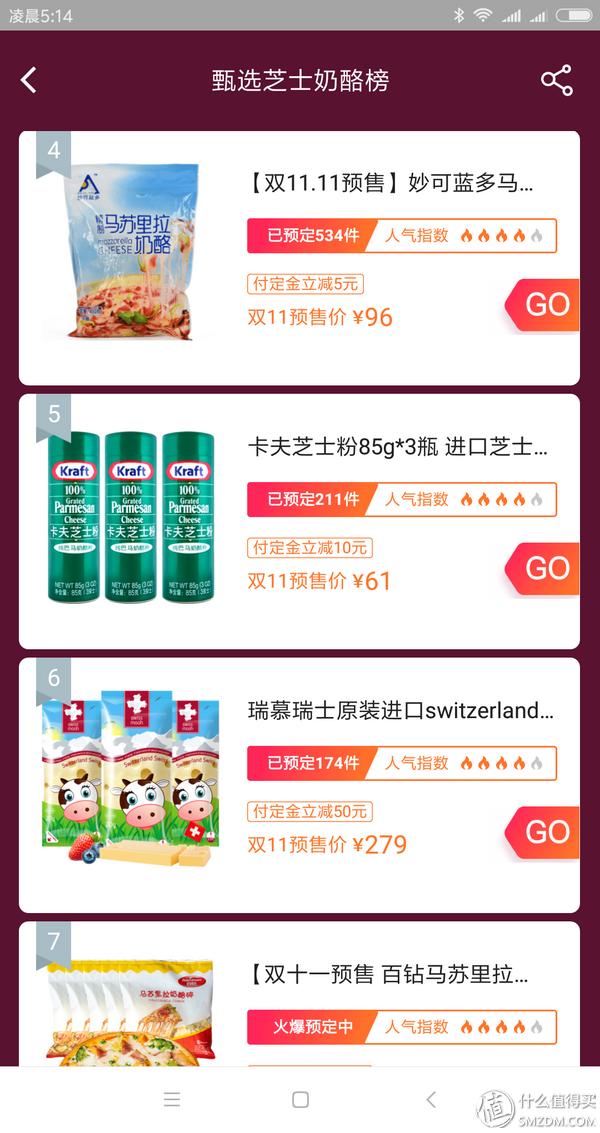Go back from the cheese ranking page

coord(29,81)
